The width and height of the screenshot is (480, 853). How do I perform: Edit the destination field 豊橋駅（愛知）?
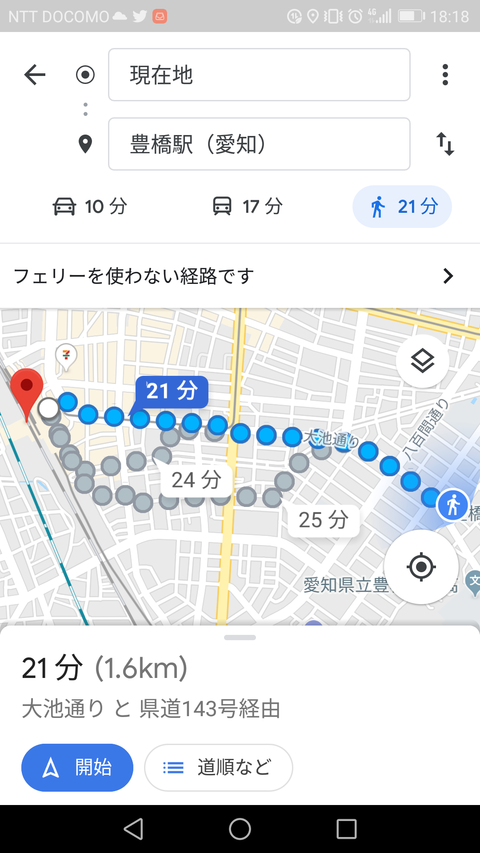[259, 144]
